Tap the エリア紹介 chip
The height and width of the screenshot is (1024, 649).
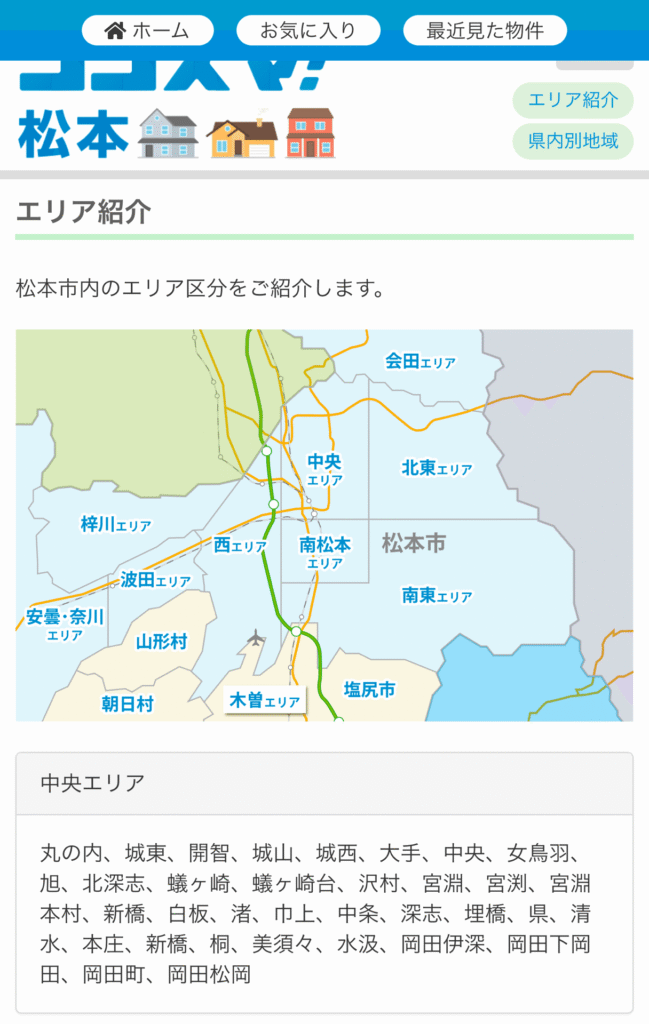tap(573, 100)
